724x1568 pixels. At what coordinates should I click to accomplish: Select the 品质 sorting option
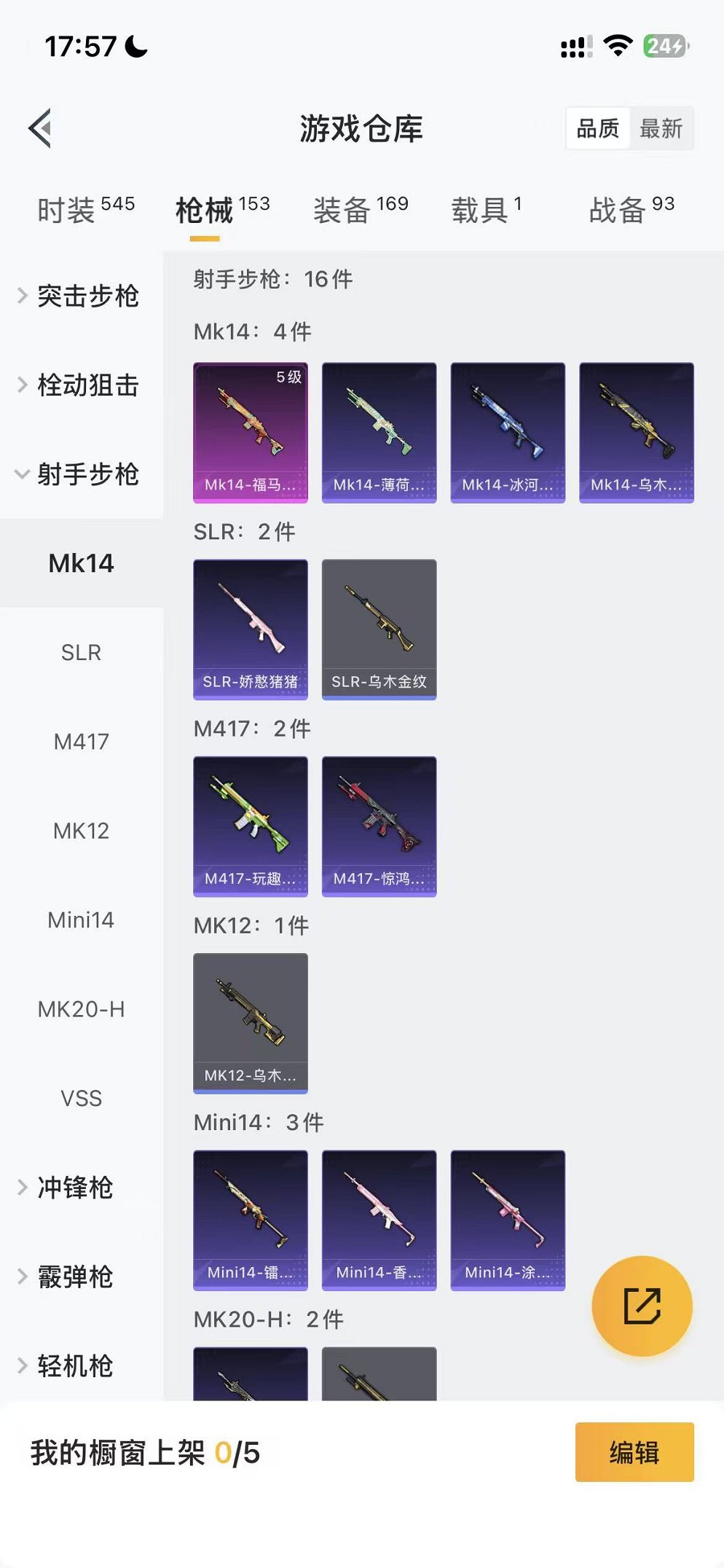tap(597, 129)
